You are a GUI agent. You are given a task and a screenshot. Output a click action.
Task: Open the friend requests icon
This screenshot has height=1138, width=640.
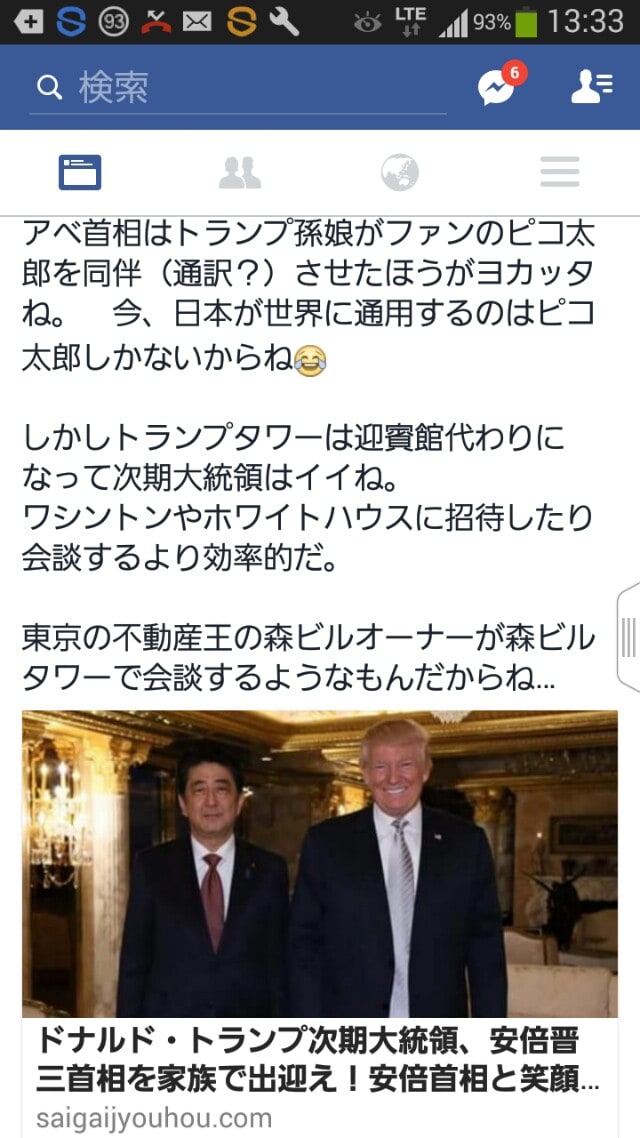(591, 87)
